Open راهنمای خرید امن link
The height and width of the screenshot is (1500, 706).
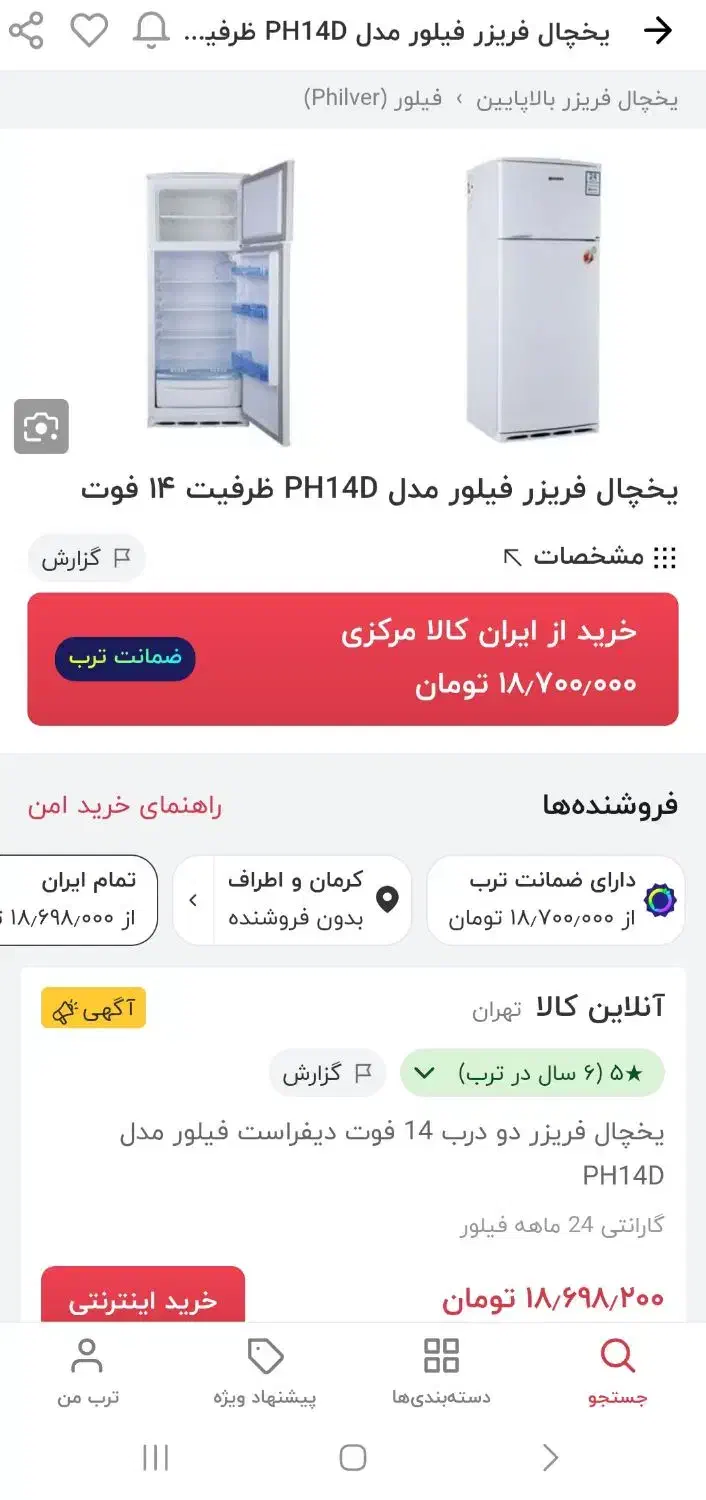click(x=125, y=806)
